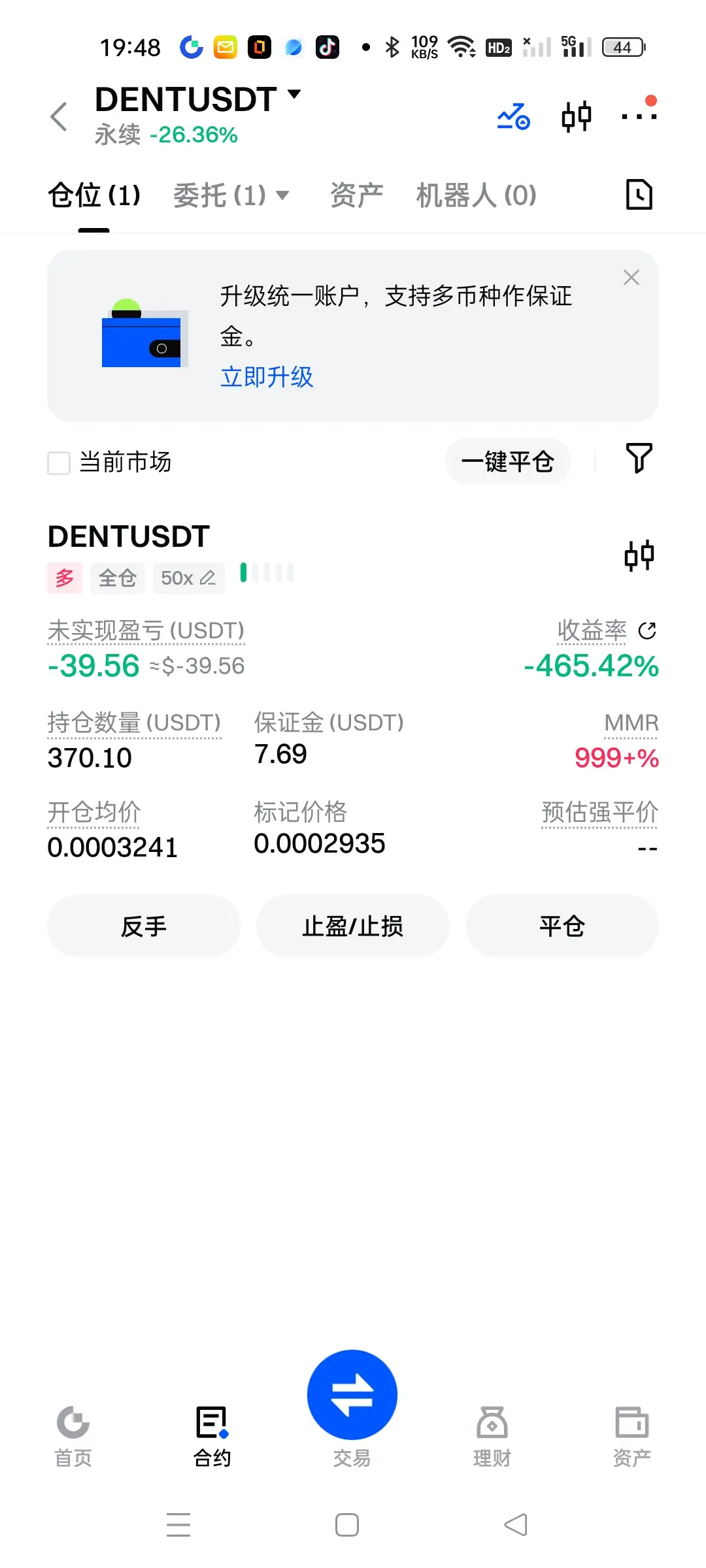
Task: Open the candlestick chart icon in header
Action: point(576,117)
